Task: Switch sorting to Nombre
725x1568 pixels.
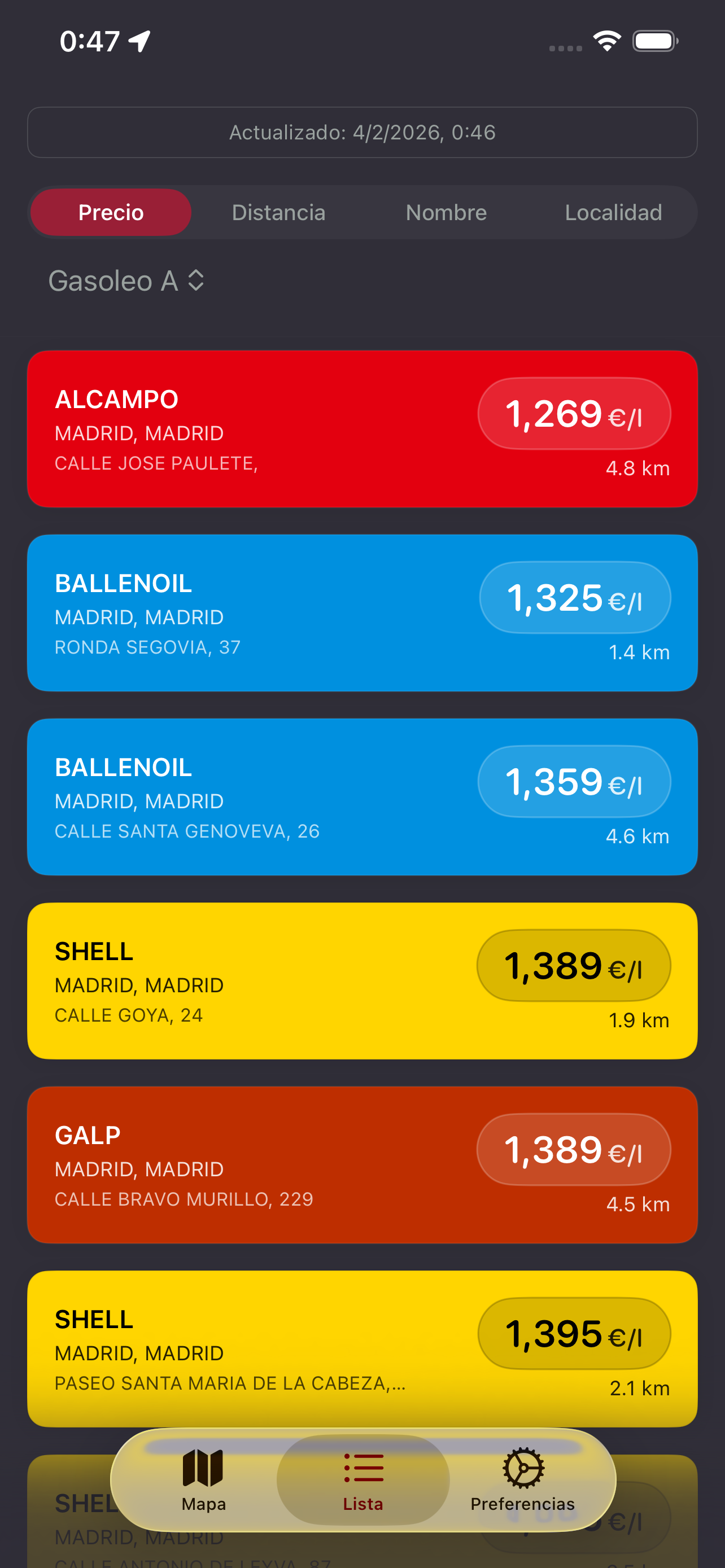Action: (x=446, y=212)
